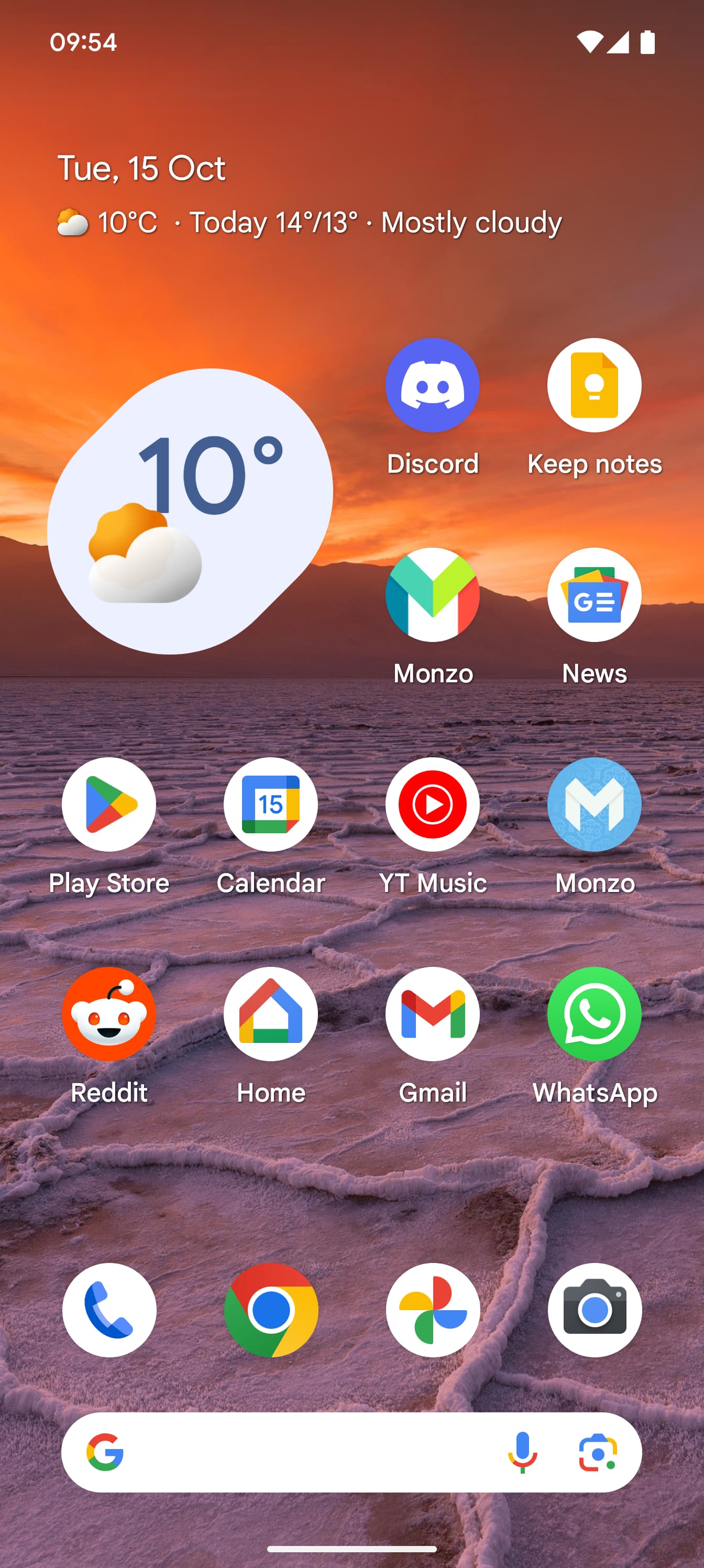Start YT Music

pyautogui.click(x=432, y=804)
